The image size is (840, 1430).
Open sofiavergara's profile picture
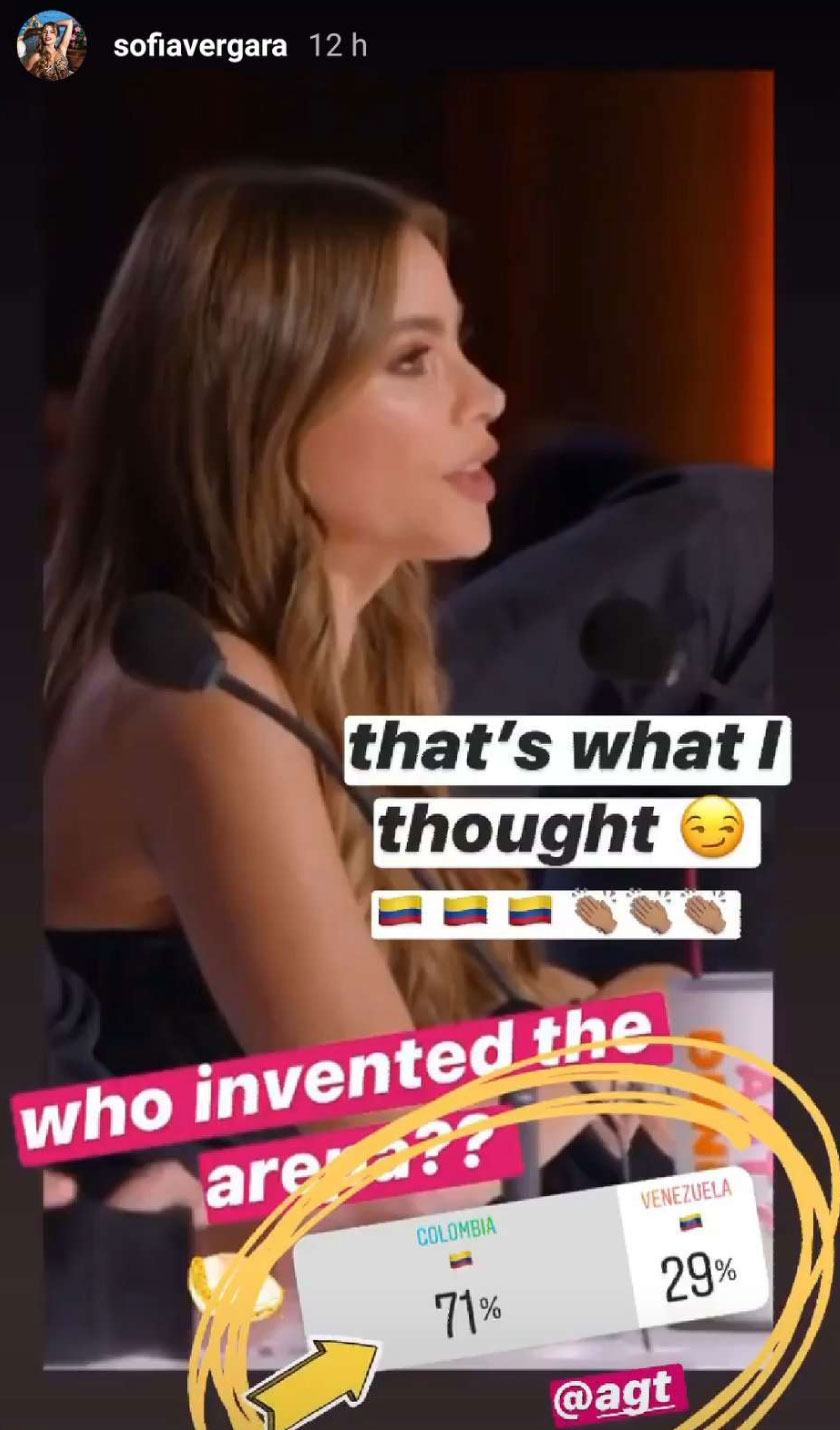click(x=51, y=46)
